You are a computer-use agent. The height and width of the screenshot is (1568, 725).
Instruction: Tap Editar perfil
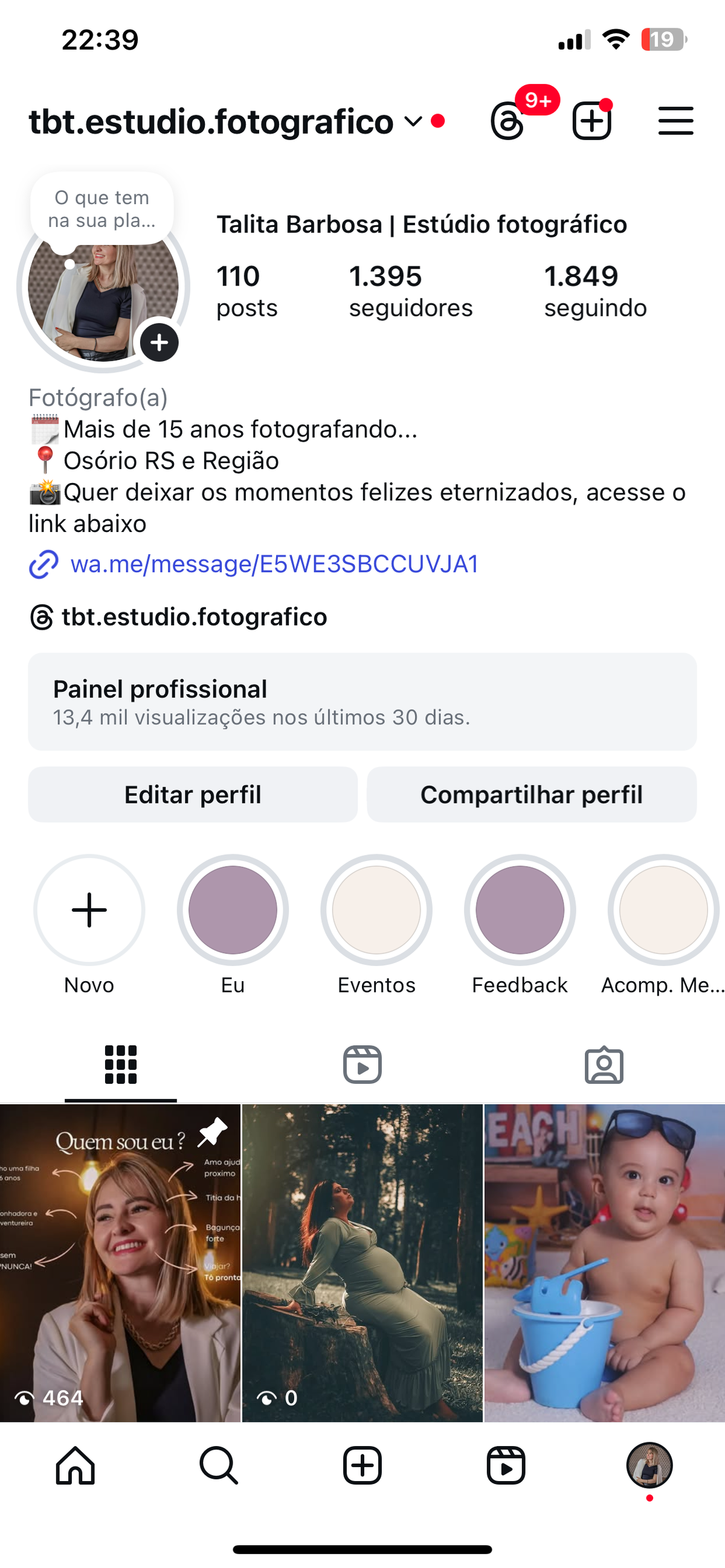point(193,795)
